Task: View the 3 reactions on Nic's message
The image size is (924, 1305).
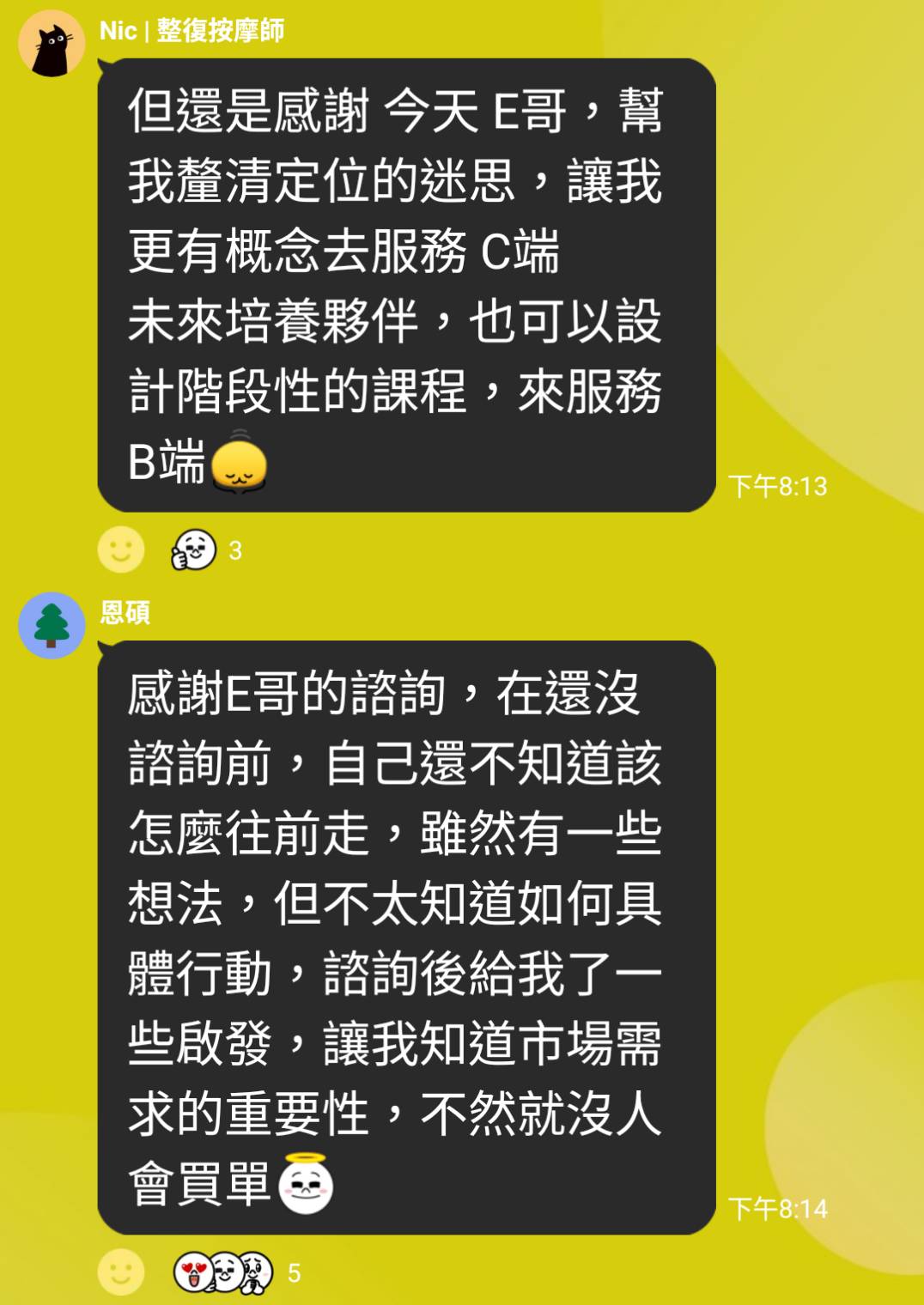Action: click(x=206, y=549)
